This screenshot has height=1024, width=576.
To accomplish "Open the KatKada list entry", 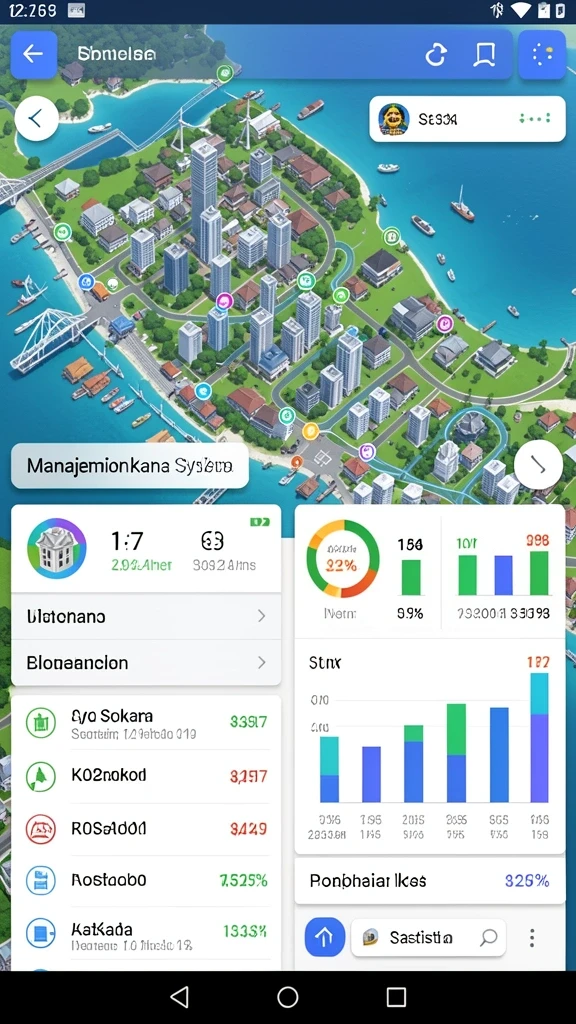I will [x=146, y=934].
